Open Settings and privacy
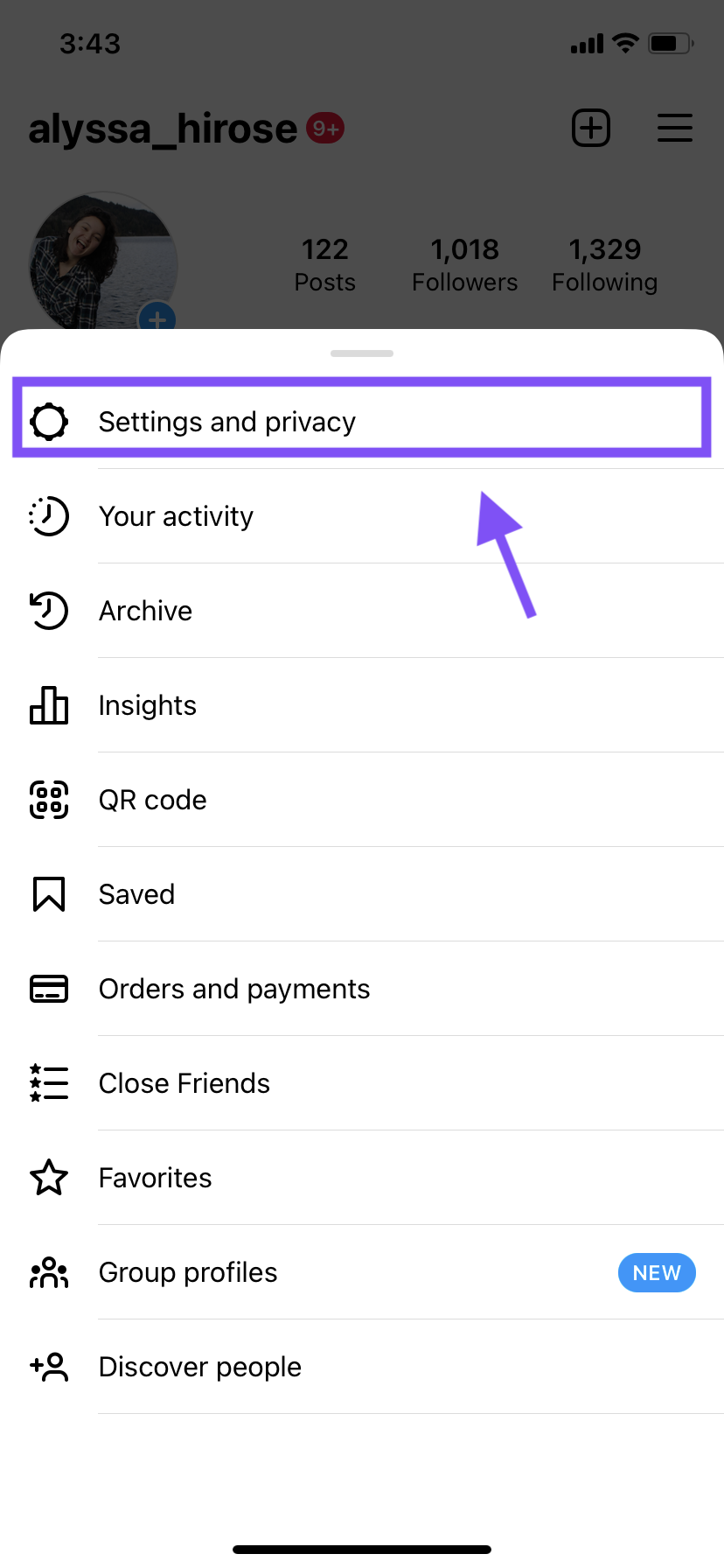Viewport: 724px width, 1568px height. pyautogui.click(x=362, y=422)
